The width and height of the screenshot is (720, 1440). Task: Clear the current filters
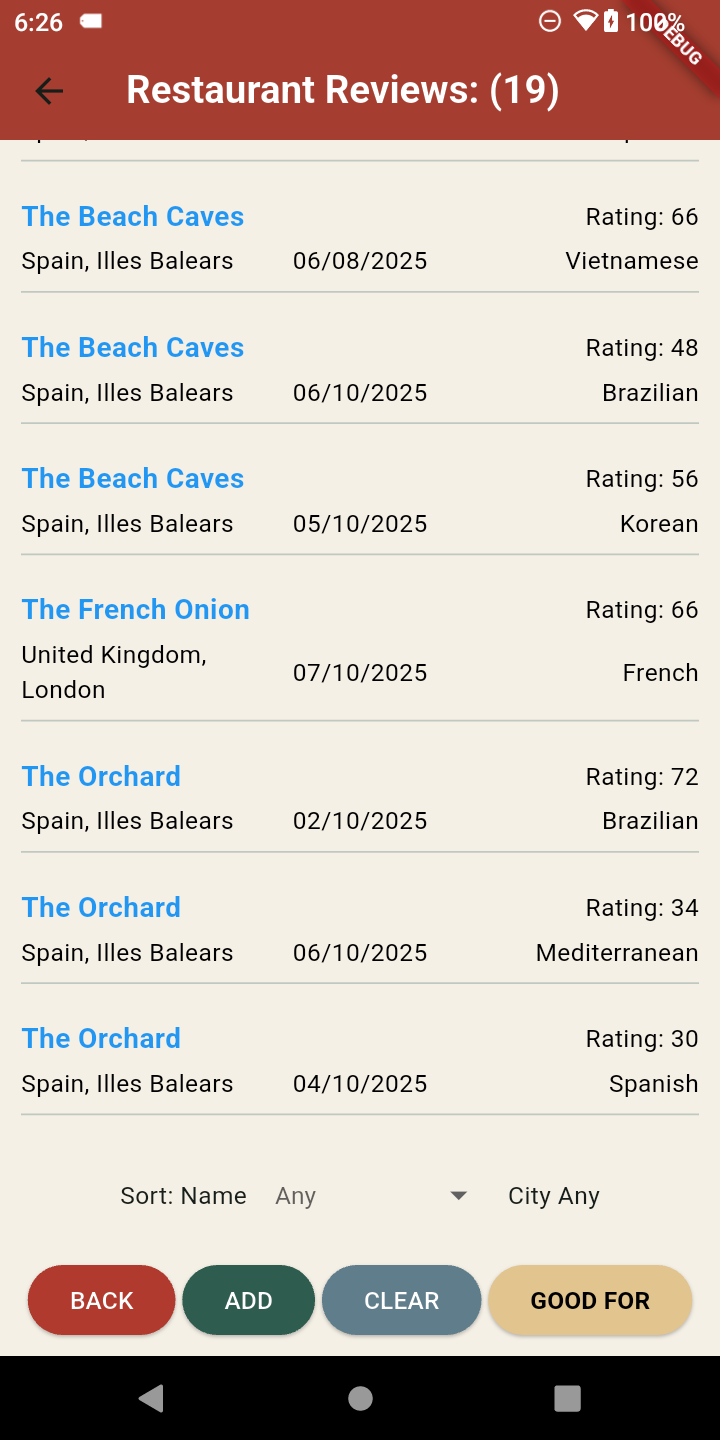[x=401, y=1300]
